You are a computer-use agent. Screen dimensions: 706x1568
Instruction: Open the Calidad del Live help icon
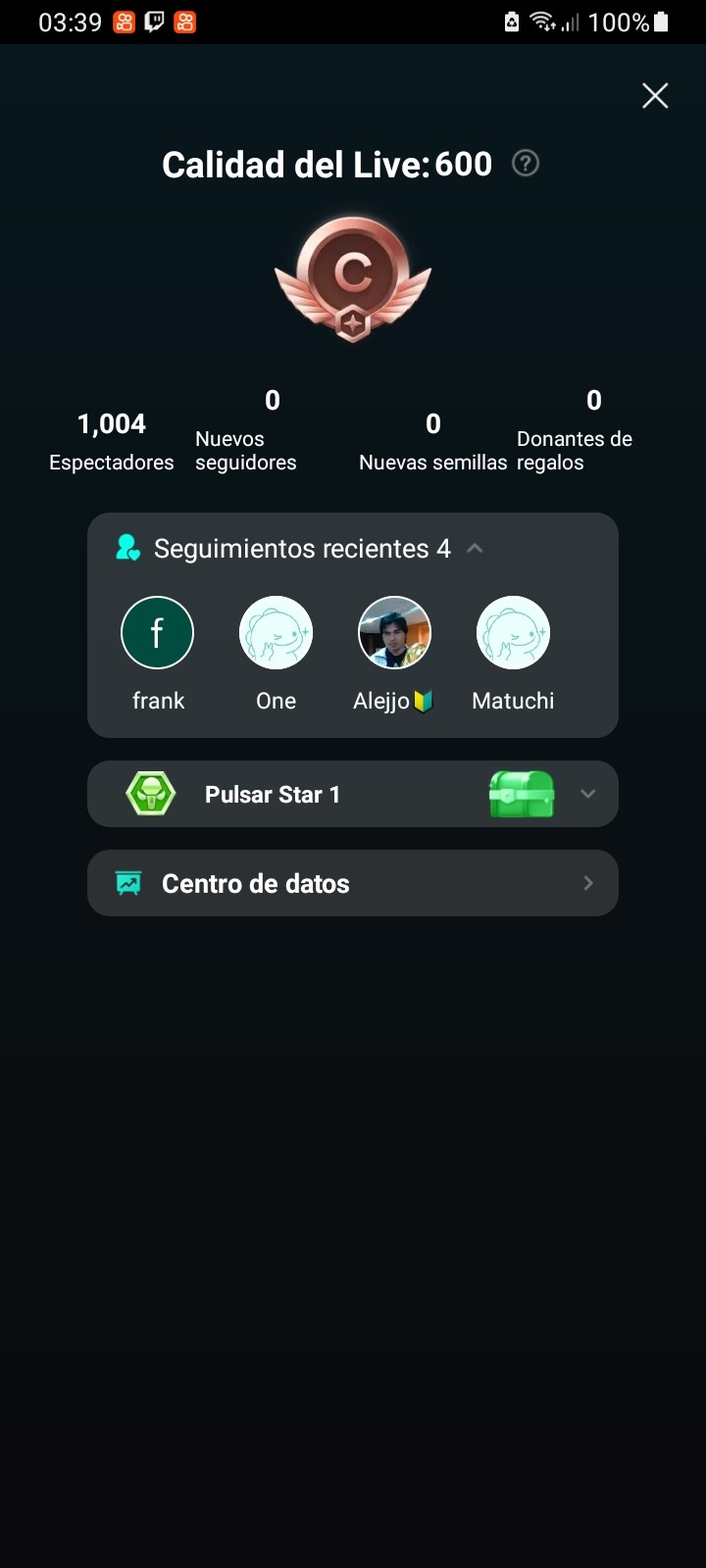526,164
